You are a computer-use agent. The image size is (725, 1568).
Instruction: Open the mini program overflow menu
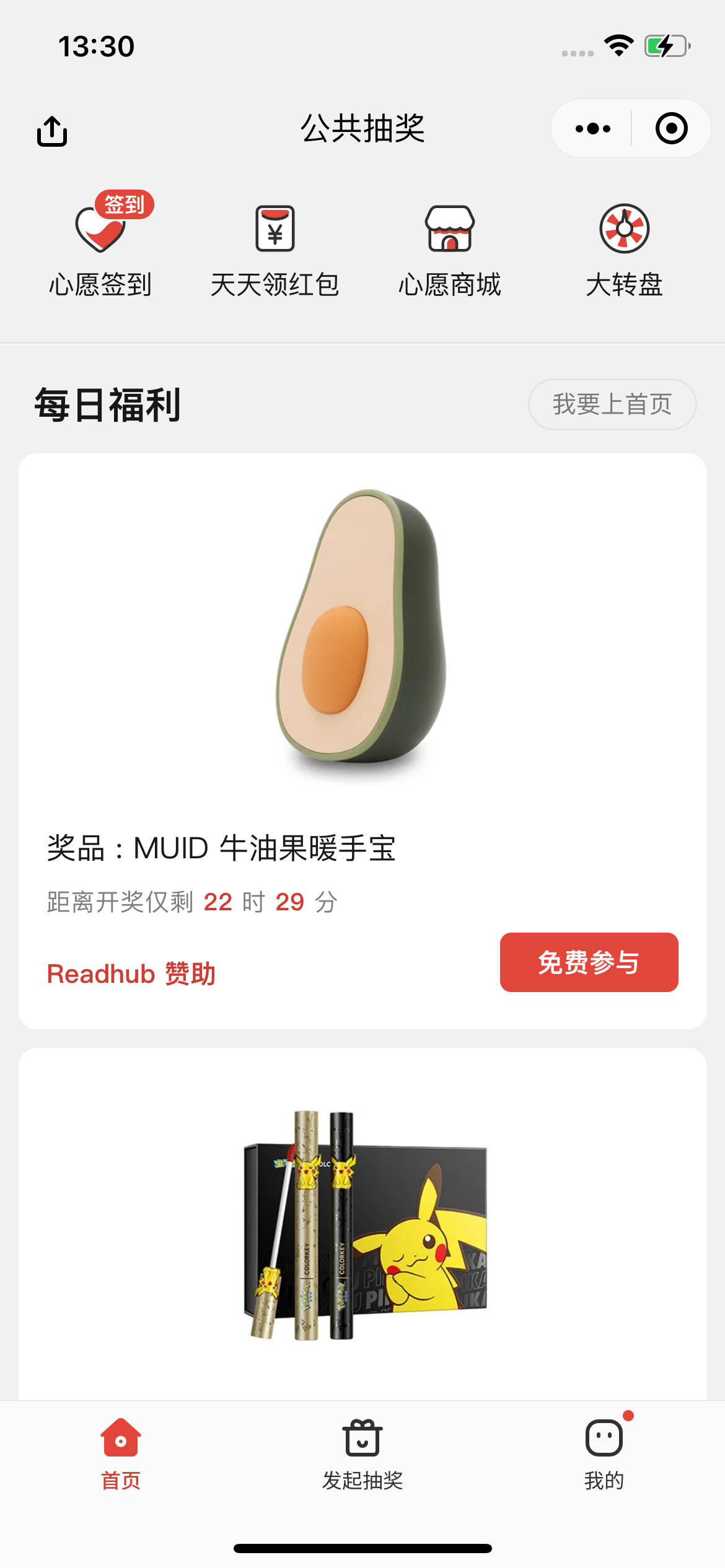click(592, 129)
